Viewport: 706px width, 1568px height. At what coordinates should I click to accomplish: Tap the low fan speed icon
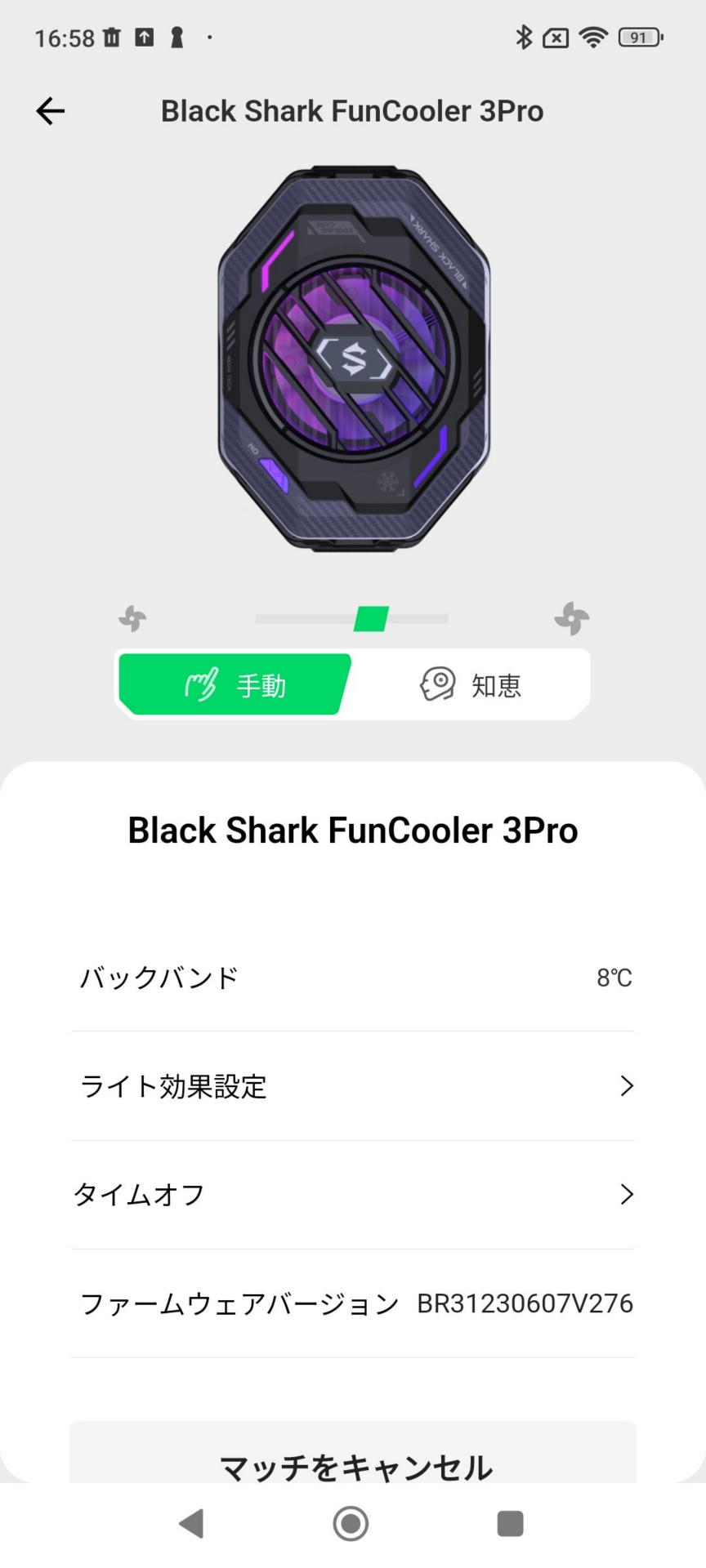(132, 619)
